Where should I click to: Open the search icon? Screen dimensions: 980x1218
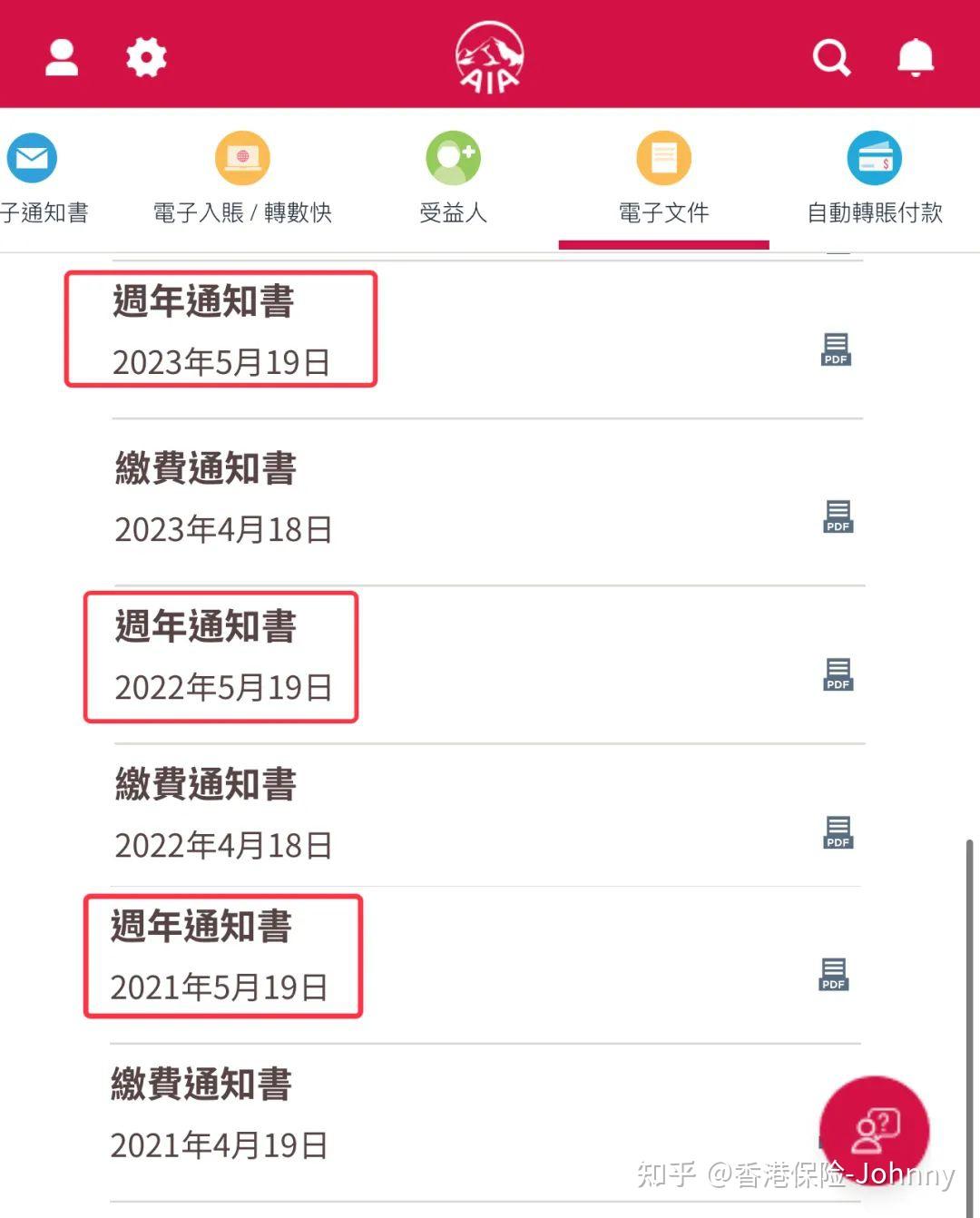(x=832, y=57)
